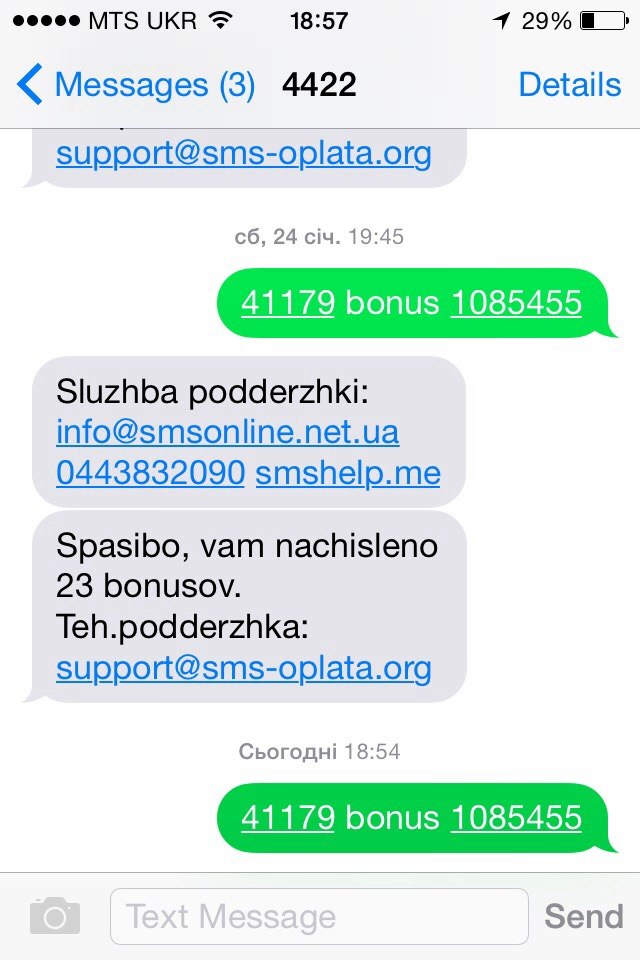This screenshot has width=640, height=960.
Task: Open Details for the 4422 conversation
Action: tap(569, 85)
